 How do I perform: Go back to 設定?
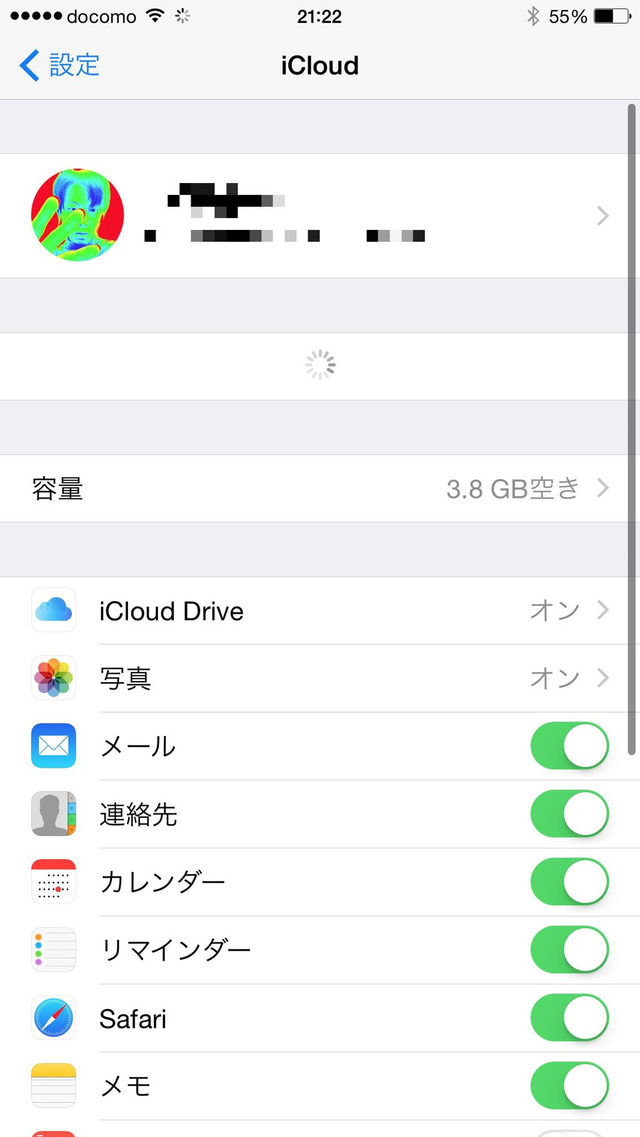[60, 66]
